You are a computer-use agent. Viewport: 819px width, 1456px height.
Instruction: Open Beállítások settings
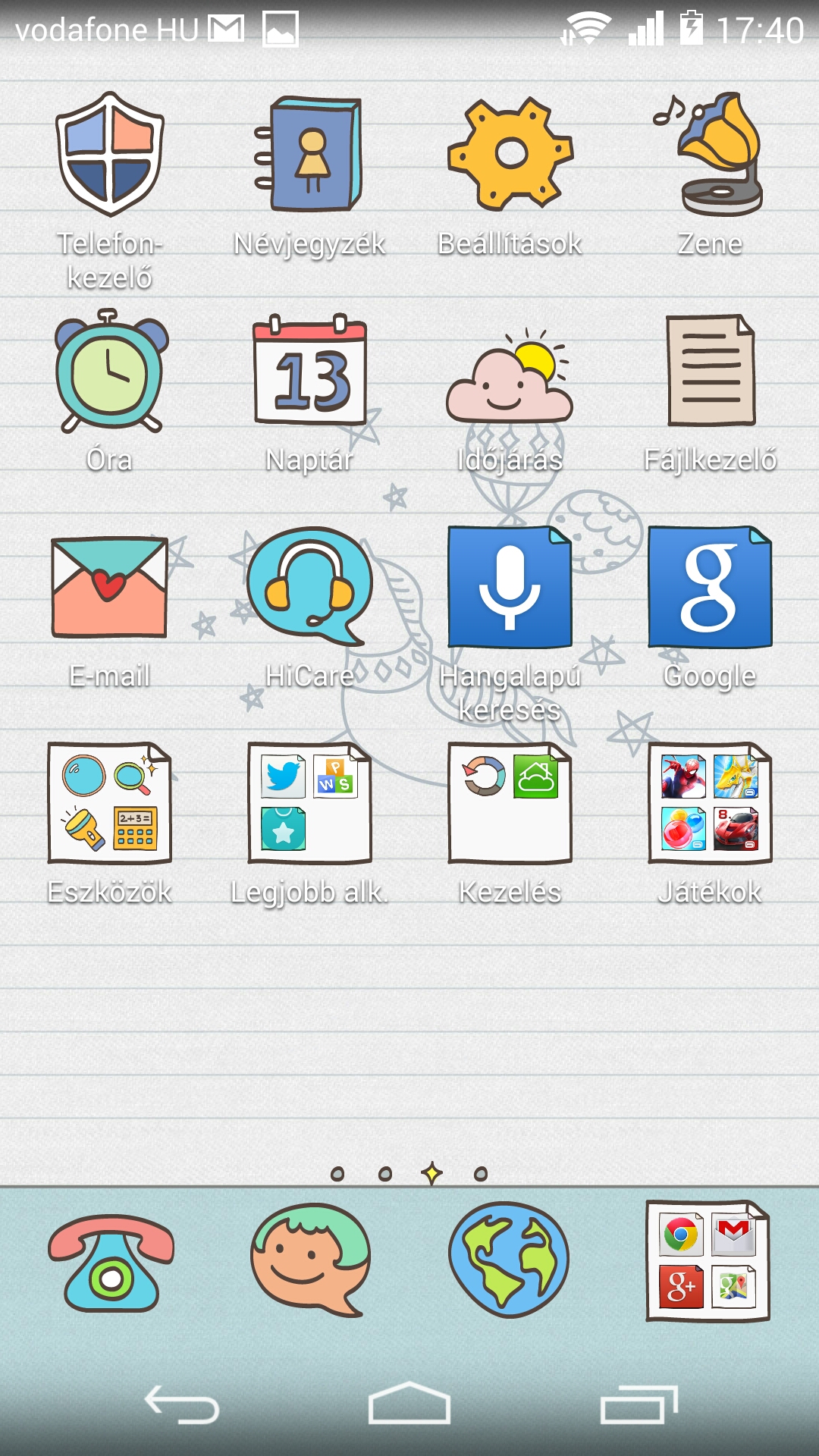(x=510, y=154)
